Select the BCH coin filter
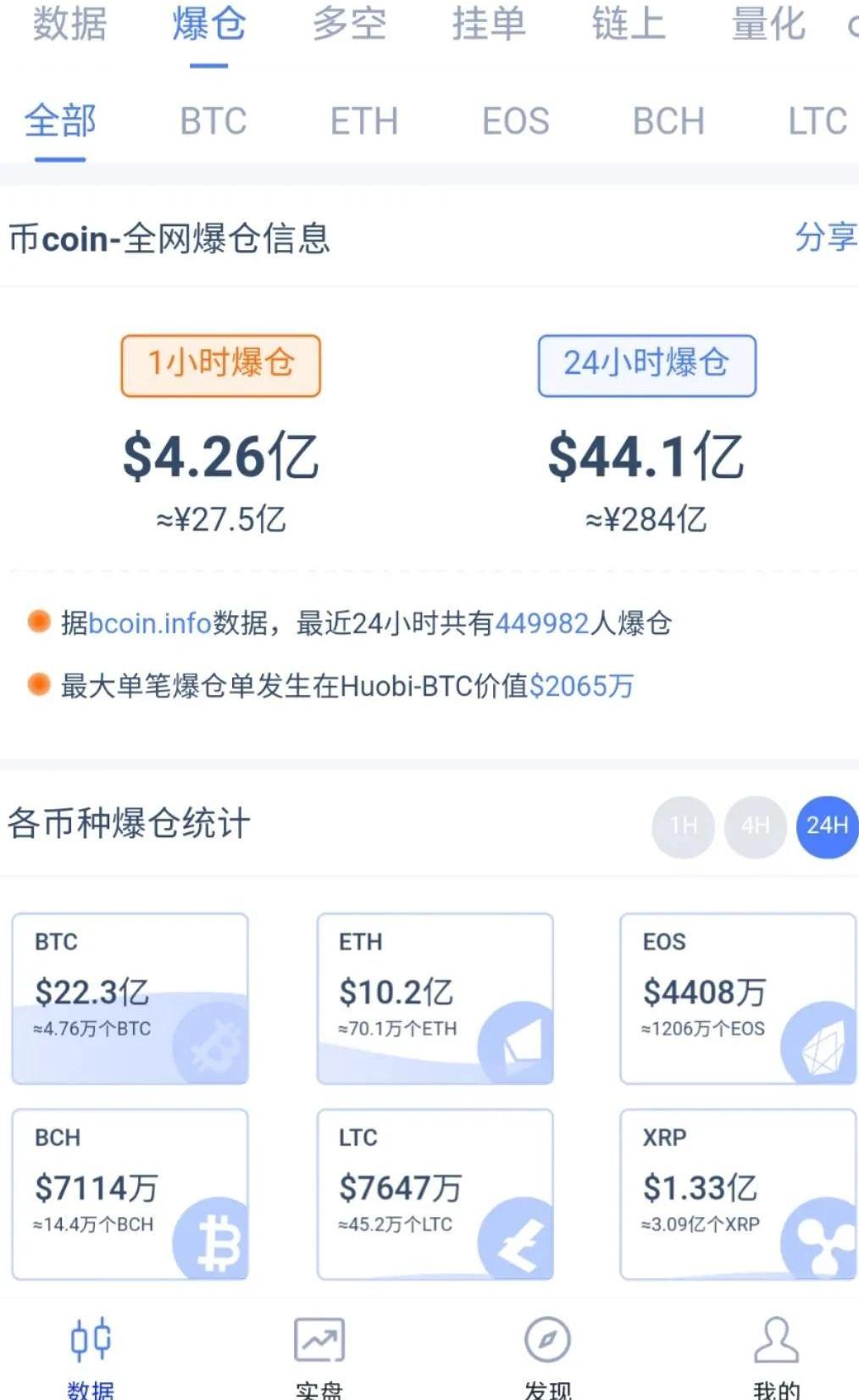 coord(668,121)
